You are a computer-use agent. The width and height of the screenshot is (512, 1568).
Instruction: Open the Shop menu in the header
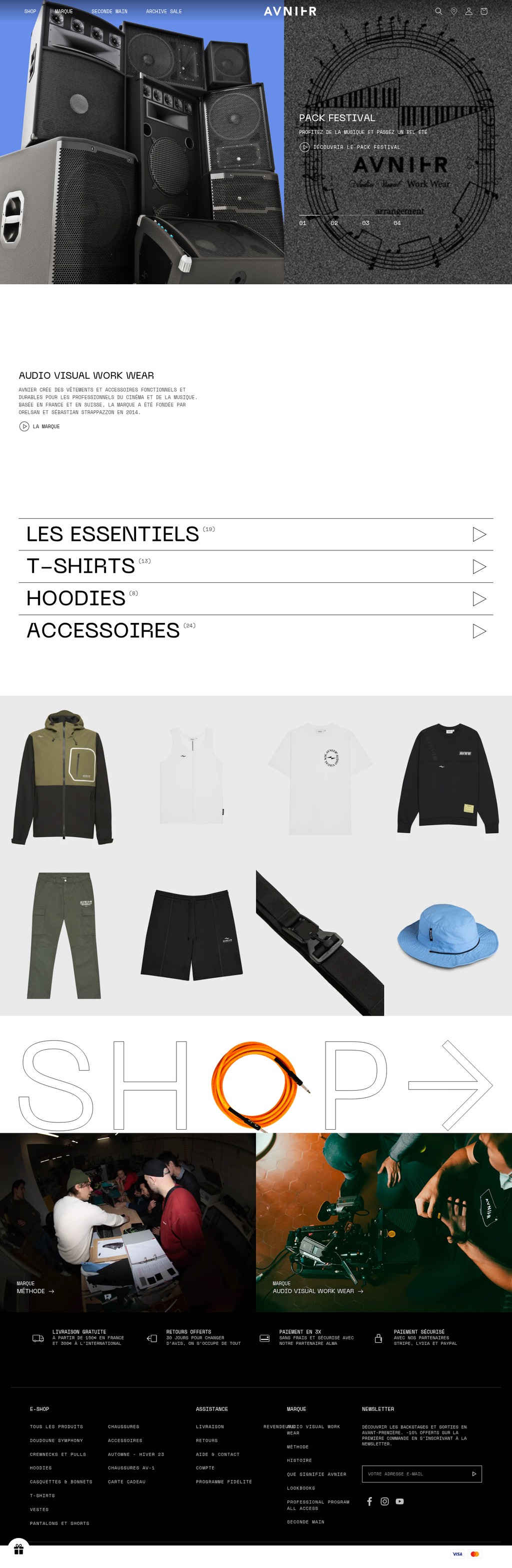(30, 12)
